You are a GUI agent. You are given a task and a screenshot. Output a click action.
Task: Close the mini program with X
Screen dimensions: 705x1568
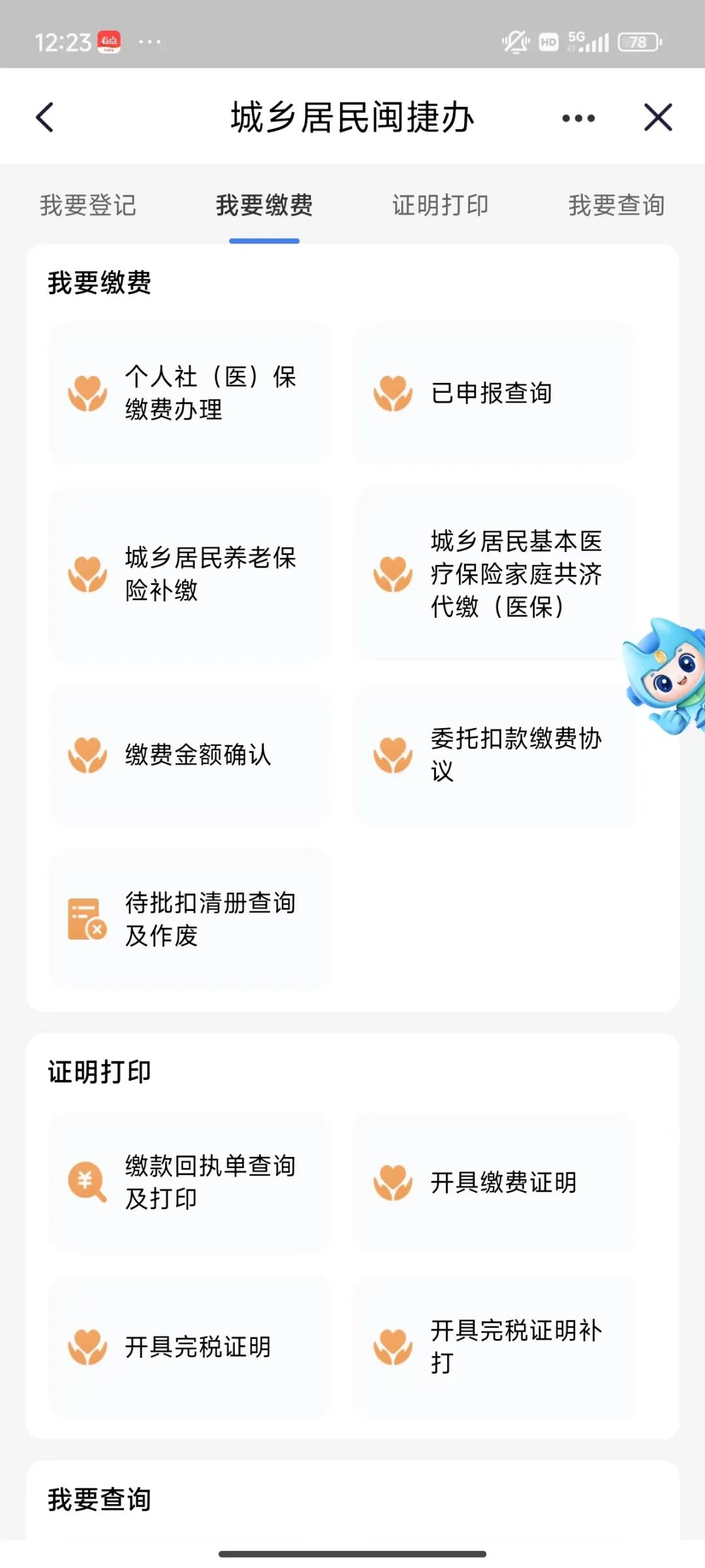[x=657, y=118]
